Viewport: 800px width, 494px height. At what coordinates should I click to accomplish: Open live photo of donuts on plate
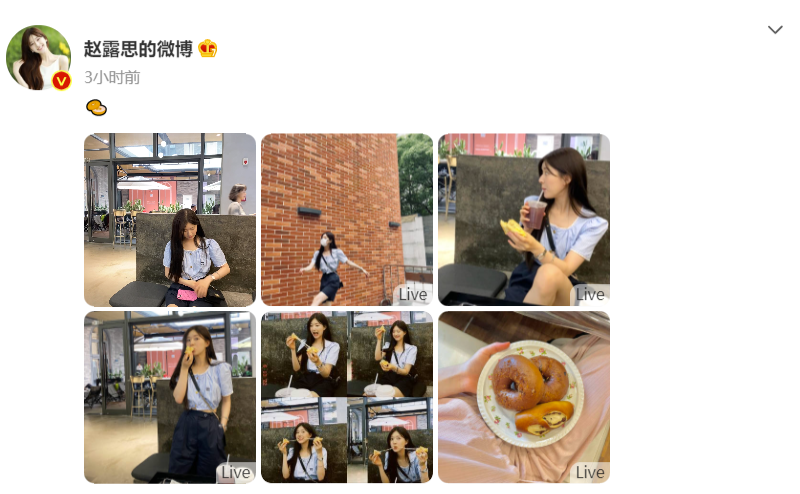(x=524, y=397)
